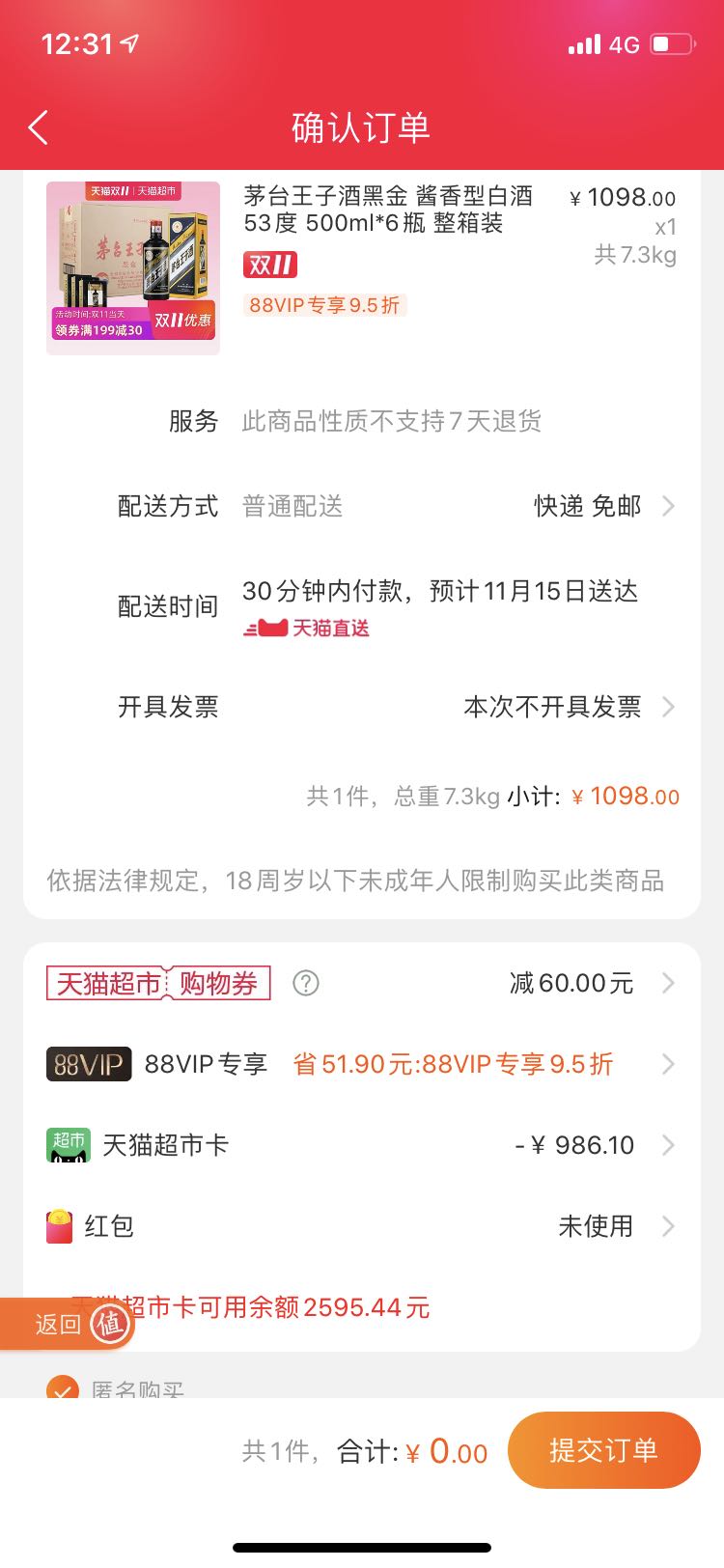Show help for 天猫超市购物券
Viewport: 724px width, 1568px height.
(x=305, y=983)
